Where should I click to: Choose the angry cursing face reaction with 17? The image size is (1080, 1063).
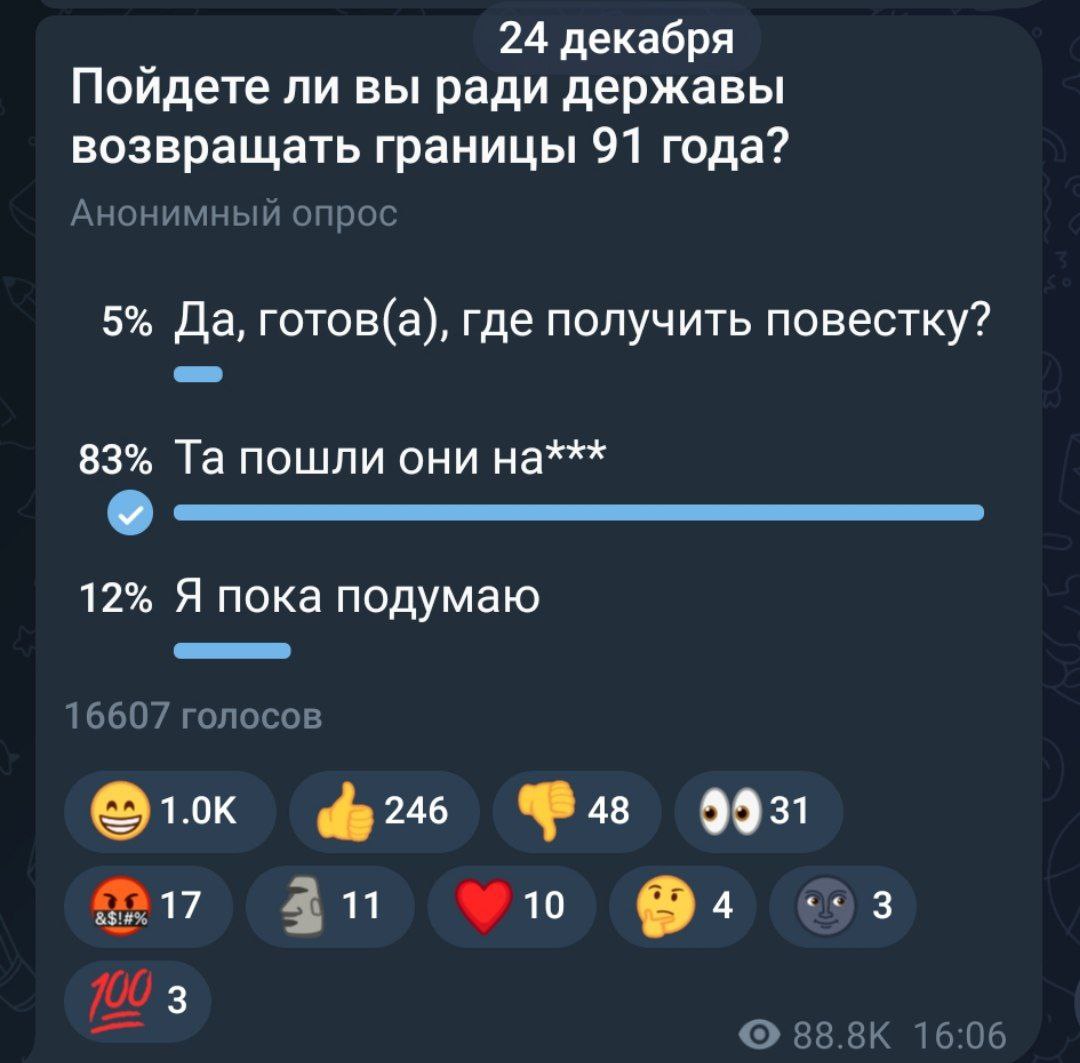[149, 907]
